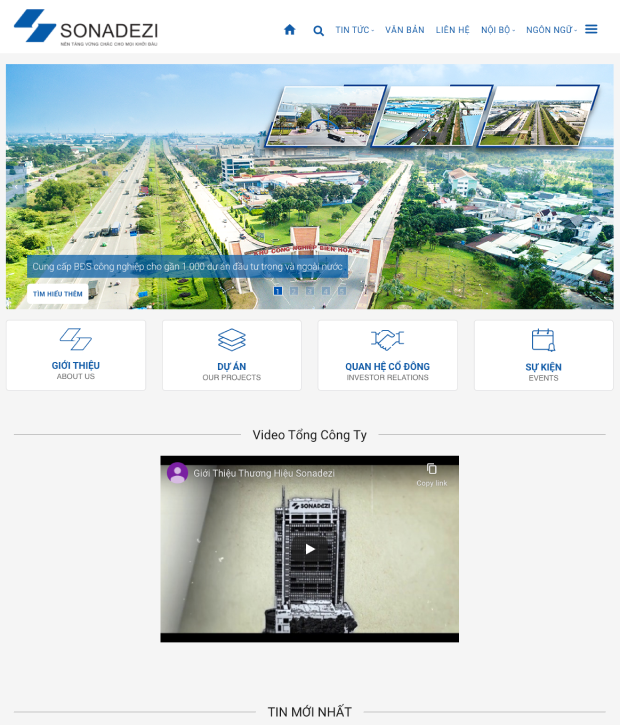Open QUAN HỆ CỔ ĐÔNG Investor Relations
Viewport: 620px width, 725px height.
pyautogui.click(x=387, y=355)
